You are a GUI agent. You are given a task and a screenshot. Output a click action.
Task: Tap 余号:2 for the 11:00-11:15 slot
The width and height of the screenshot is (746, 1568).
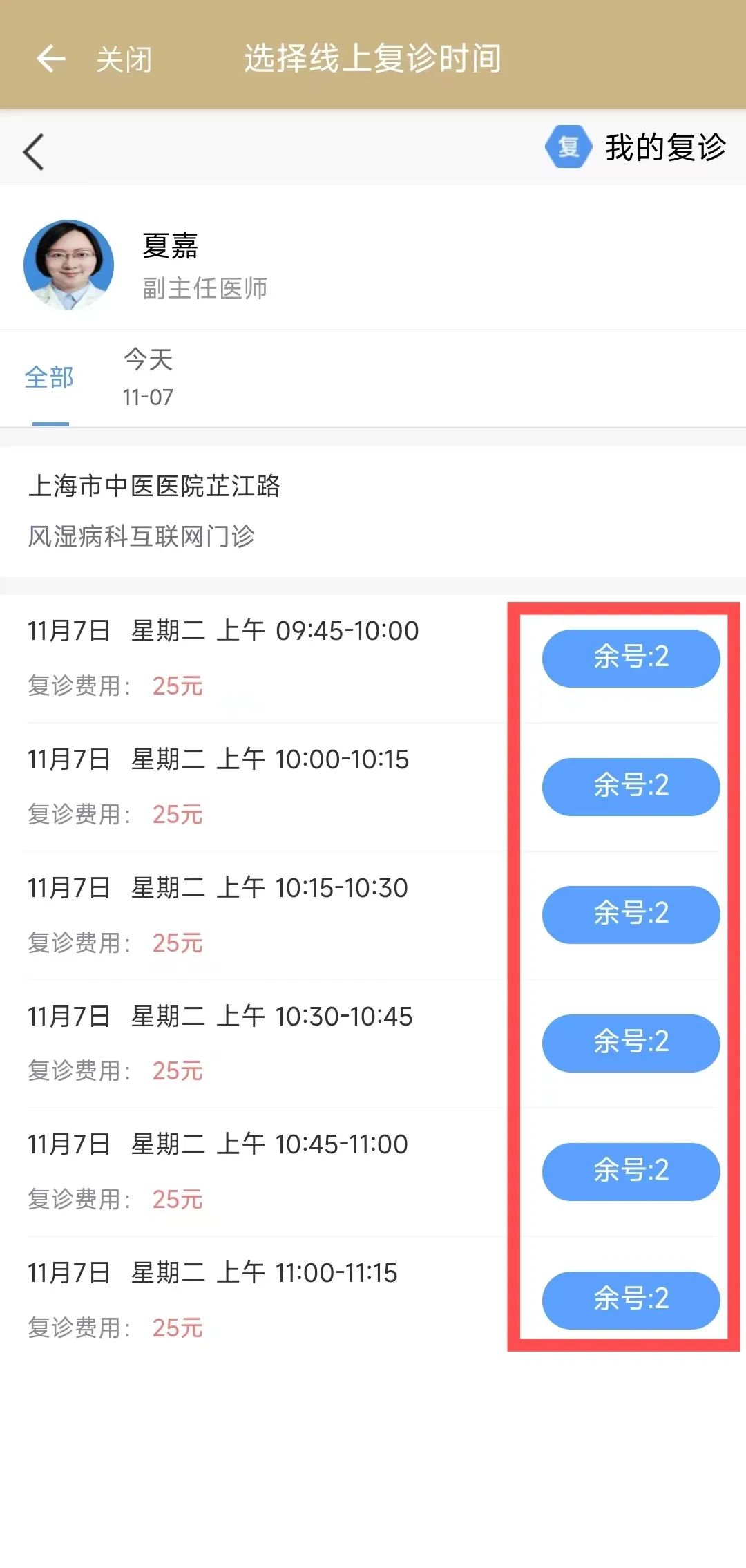point(631,1300)
